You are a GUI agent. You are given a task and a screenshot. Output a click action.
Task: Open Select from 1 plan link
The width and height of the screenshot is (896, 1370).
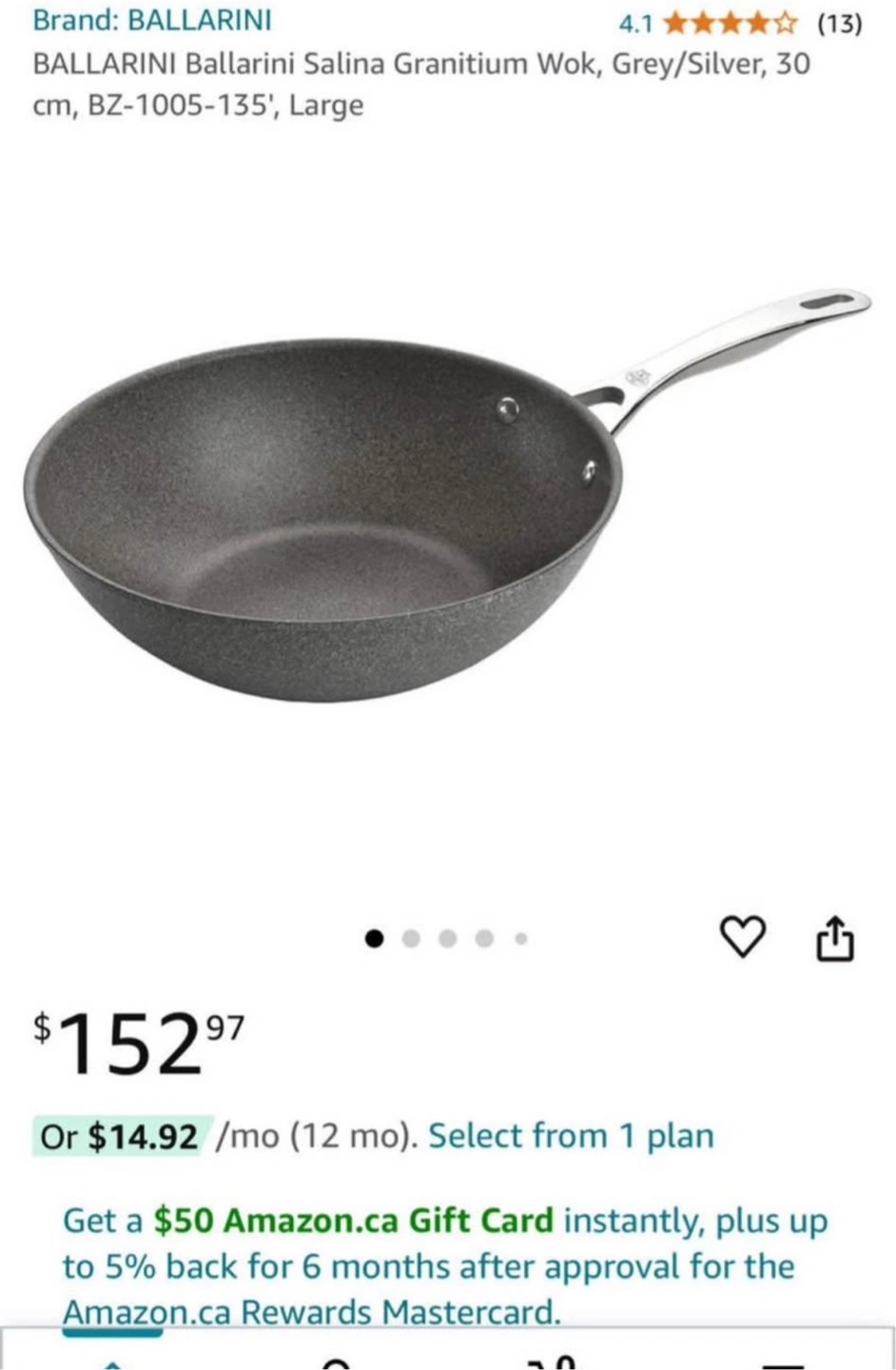click(571, 1136)
